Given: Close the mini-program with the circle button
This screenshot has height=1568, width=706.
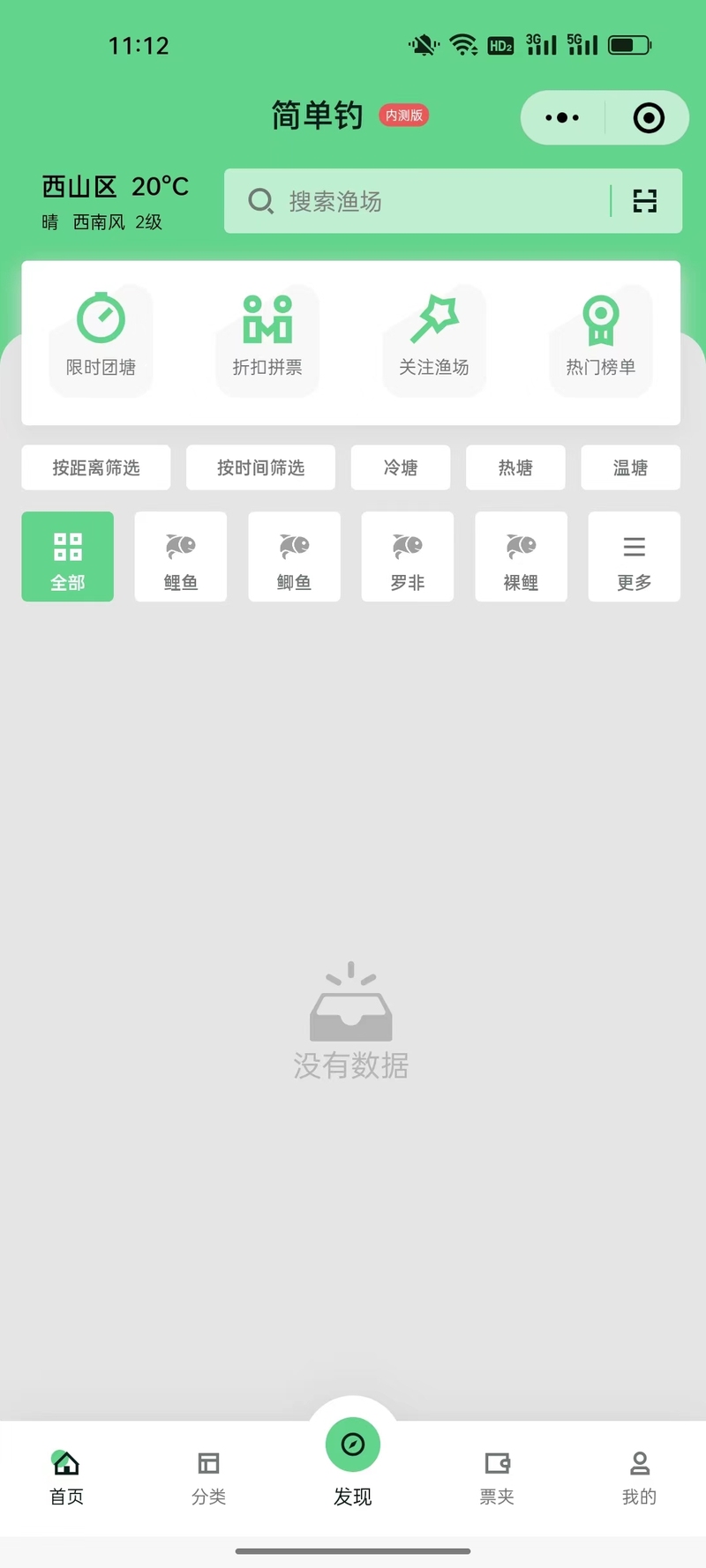Looking at the screenshot, I should (649, 117).
